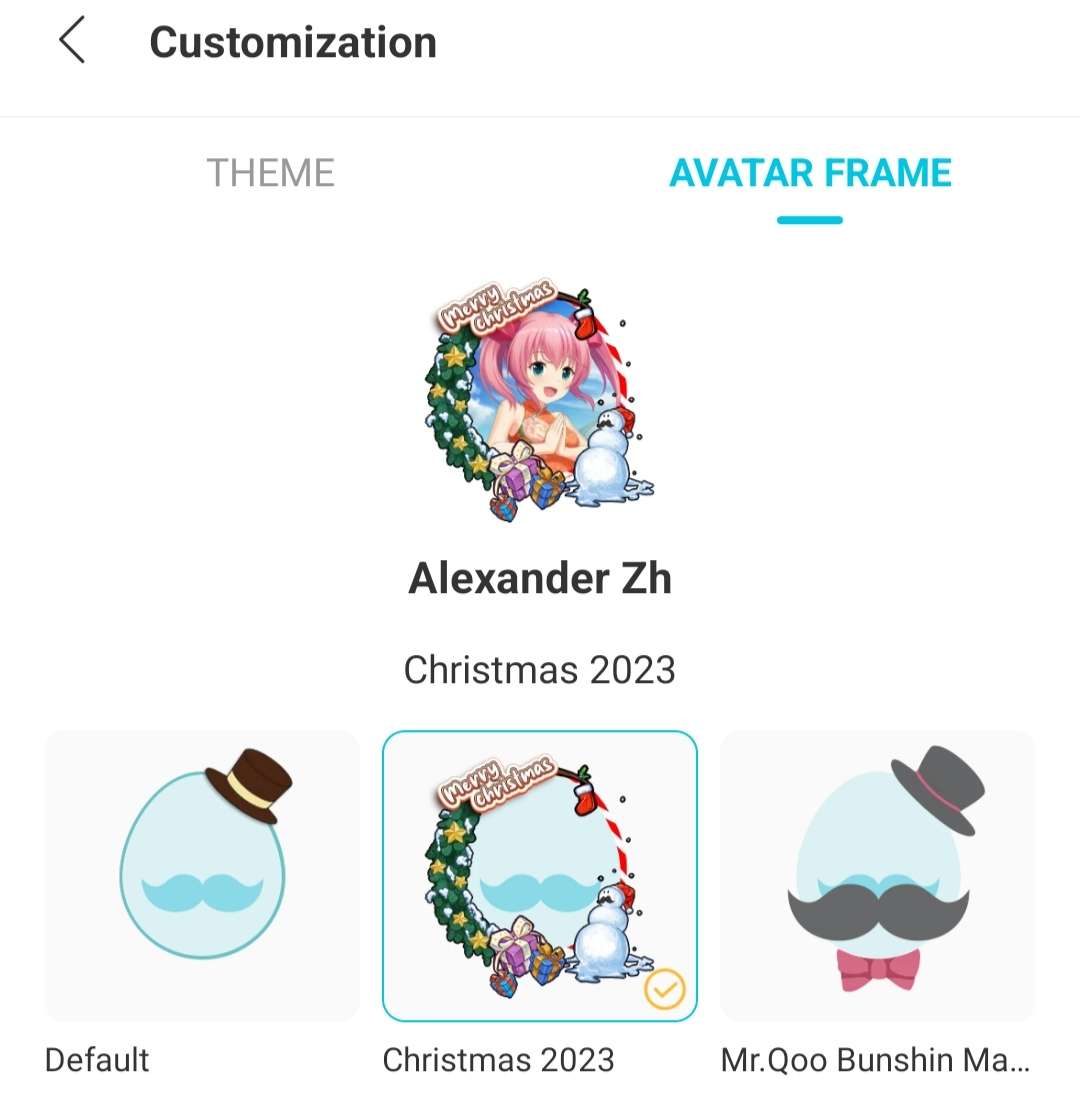The image size is (1080, 1111).
Task: Select the AVATAR FRAME tab
Action: coord(810,173)
